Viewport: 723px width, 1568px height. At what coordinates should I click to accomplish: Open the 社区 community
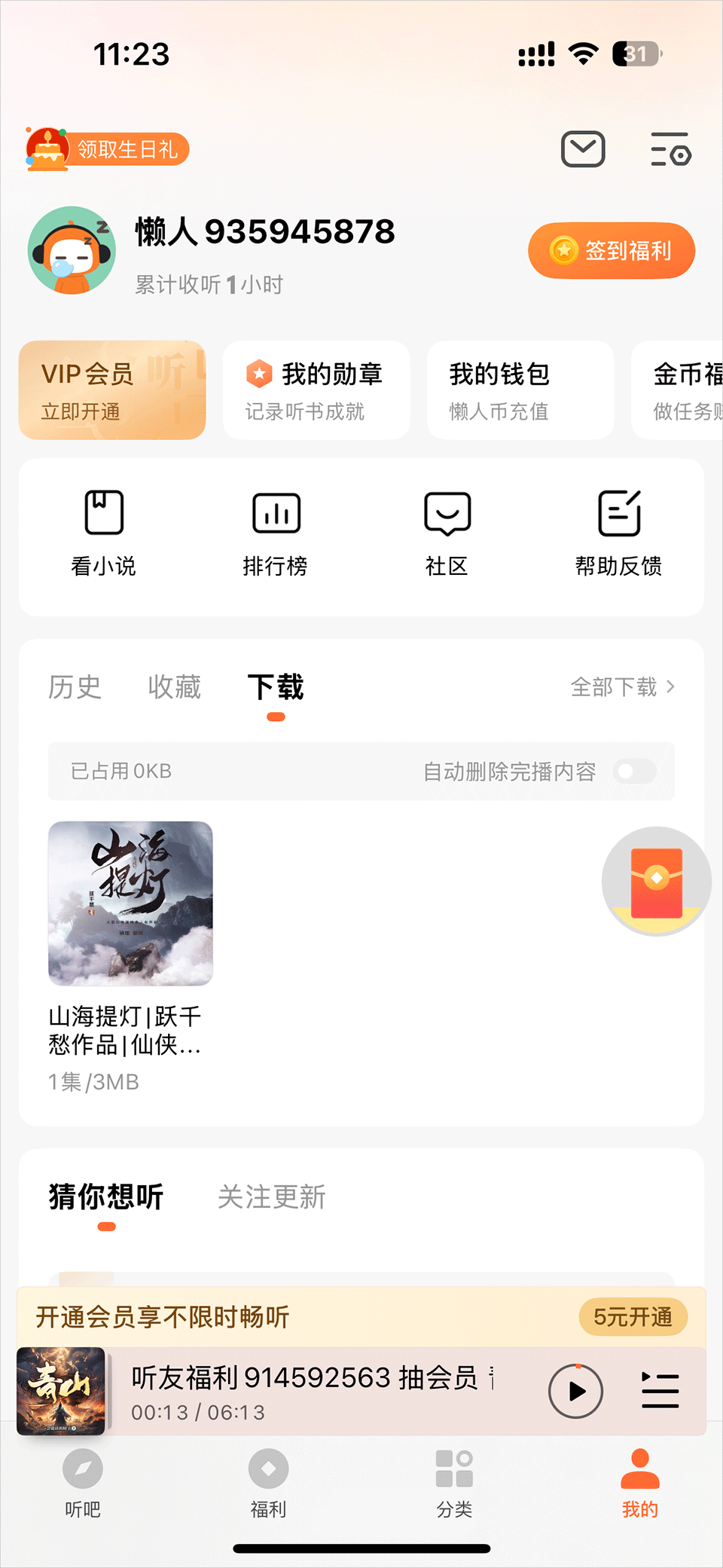click(x=447, y=533)
